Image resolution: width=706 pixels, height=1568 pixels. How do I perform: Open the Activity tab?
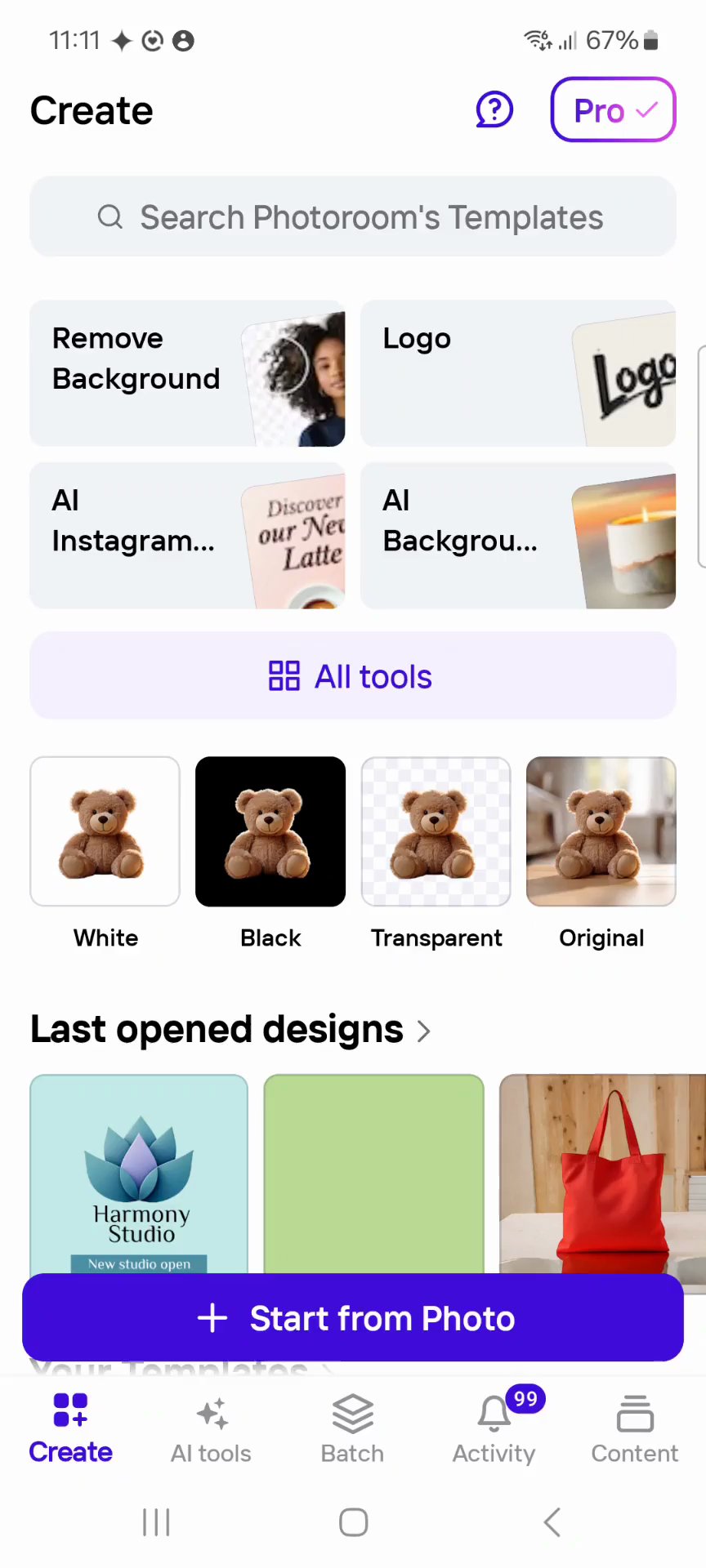[x=494, y=1429]
